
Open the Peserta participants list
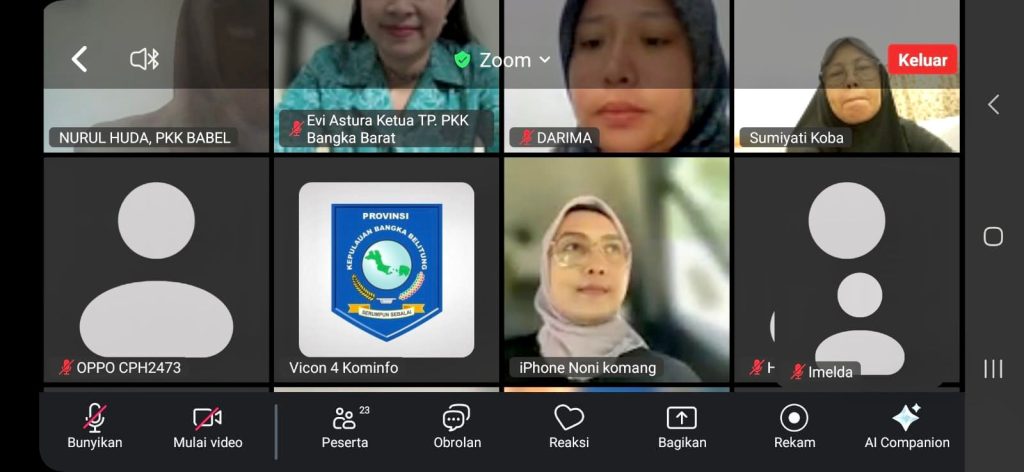pyautogui.click(x=345, y=427)
